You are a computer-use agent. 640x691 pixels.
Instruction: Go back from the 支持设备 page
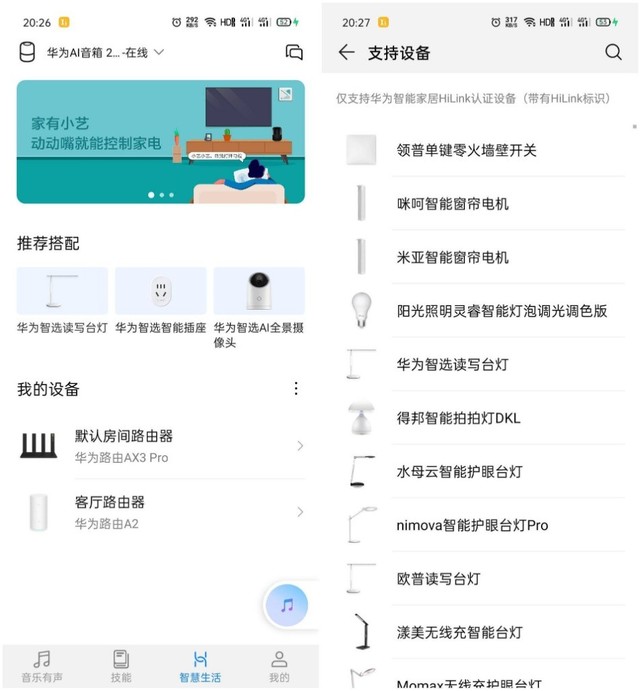click(346, 52)
